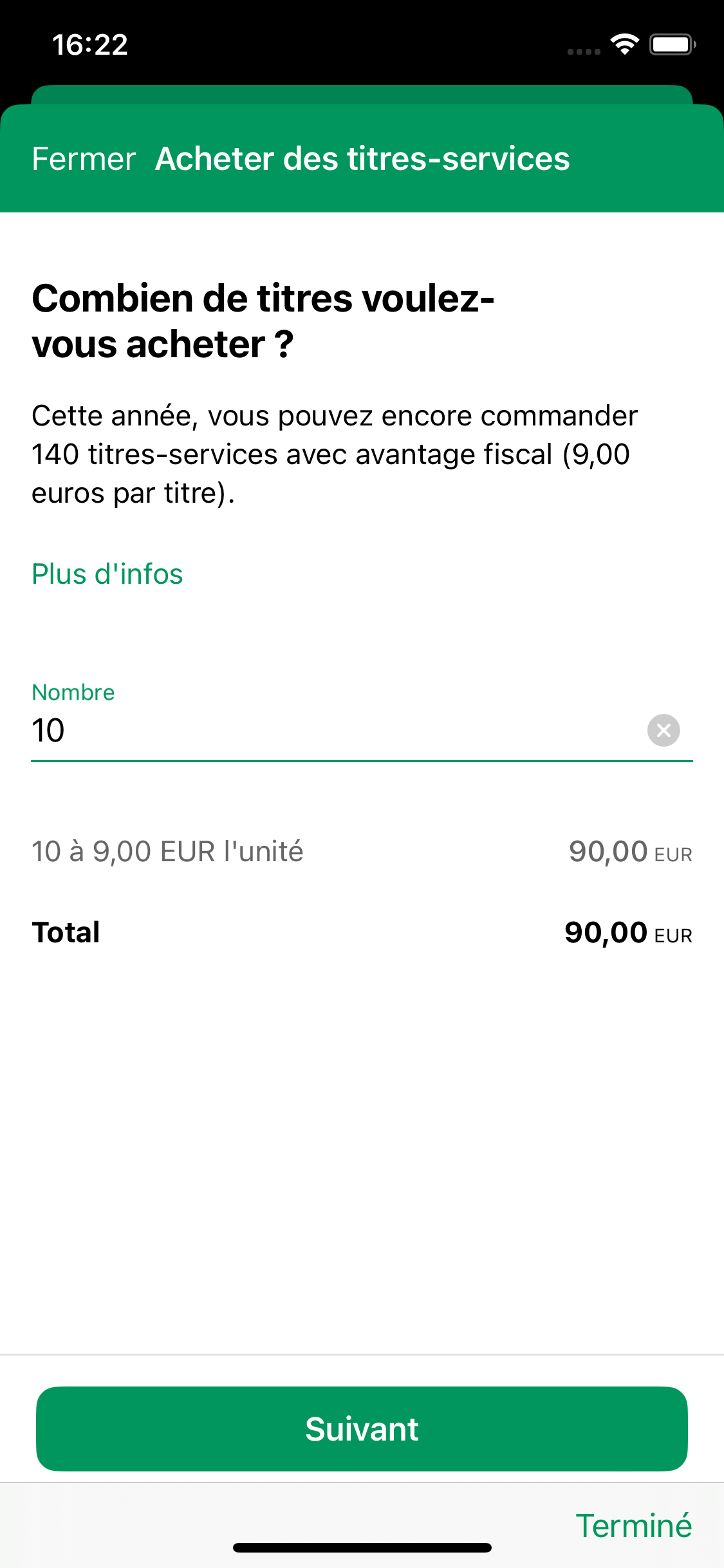This screenshot has height=1568, width=724.
Task: Open the Plus d'infos link
Action: click(107, 574)
